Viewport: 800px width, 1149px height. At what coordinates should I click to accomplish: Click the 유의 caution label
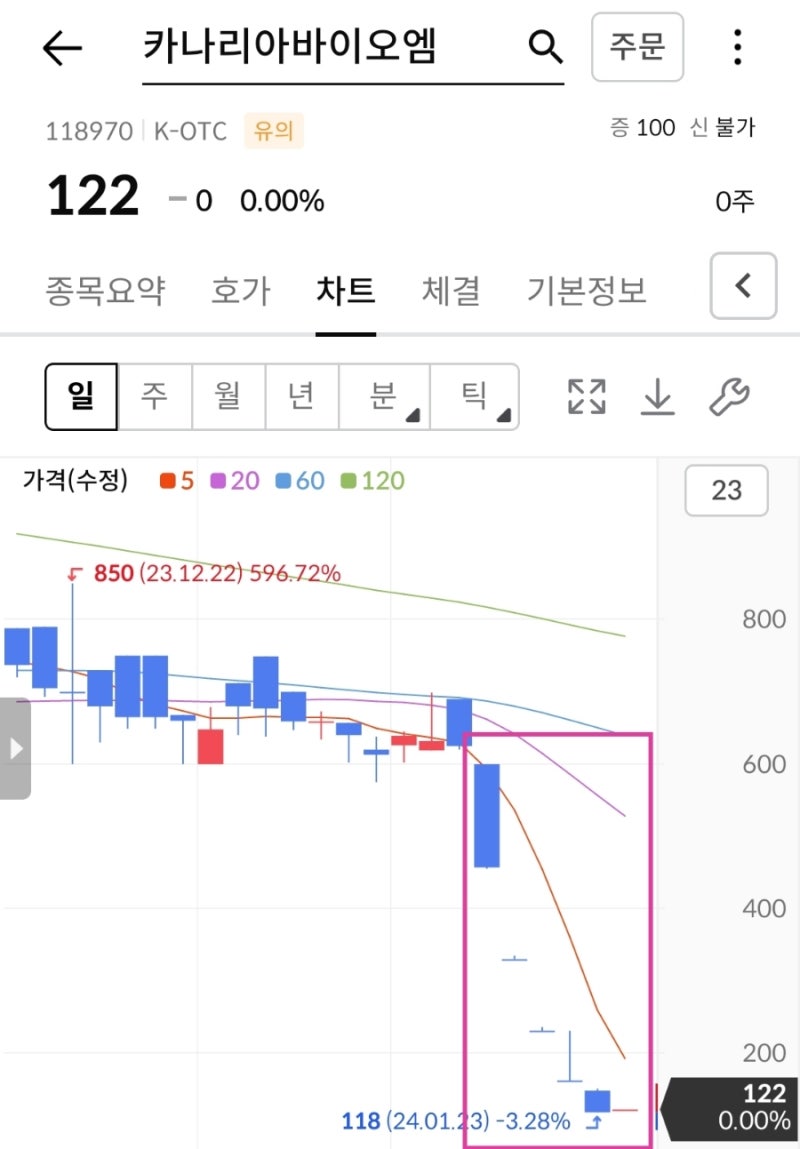273,130
